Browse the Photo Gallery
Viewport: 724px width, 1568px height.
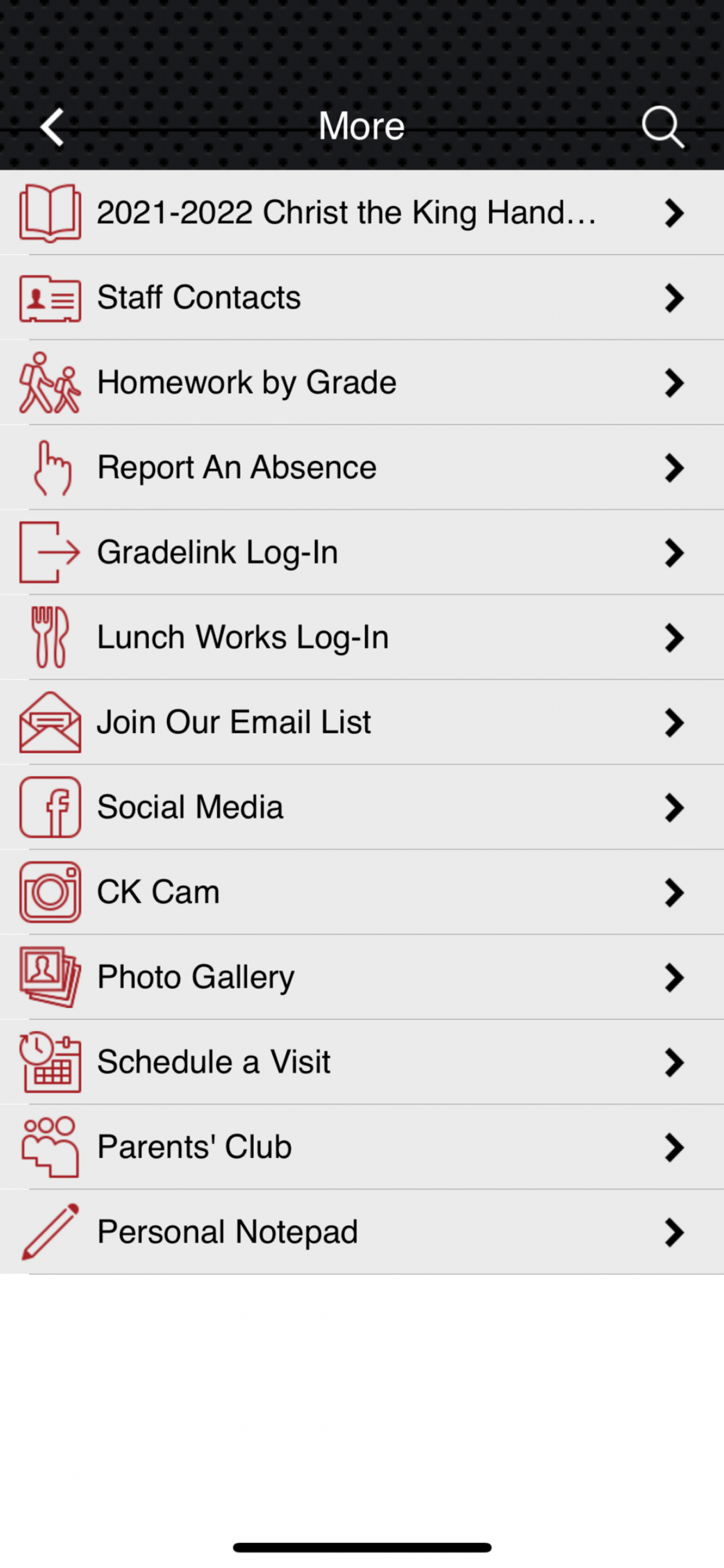click(x=362, y=977)
